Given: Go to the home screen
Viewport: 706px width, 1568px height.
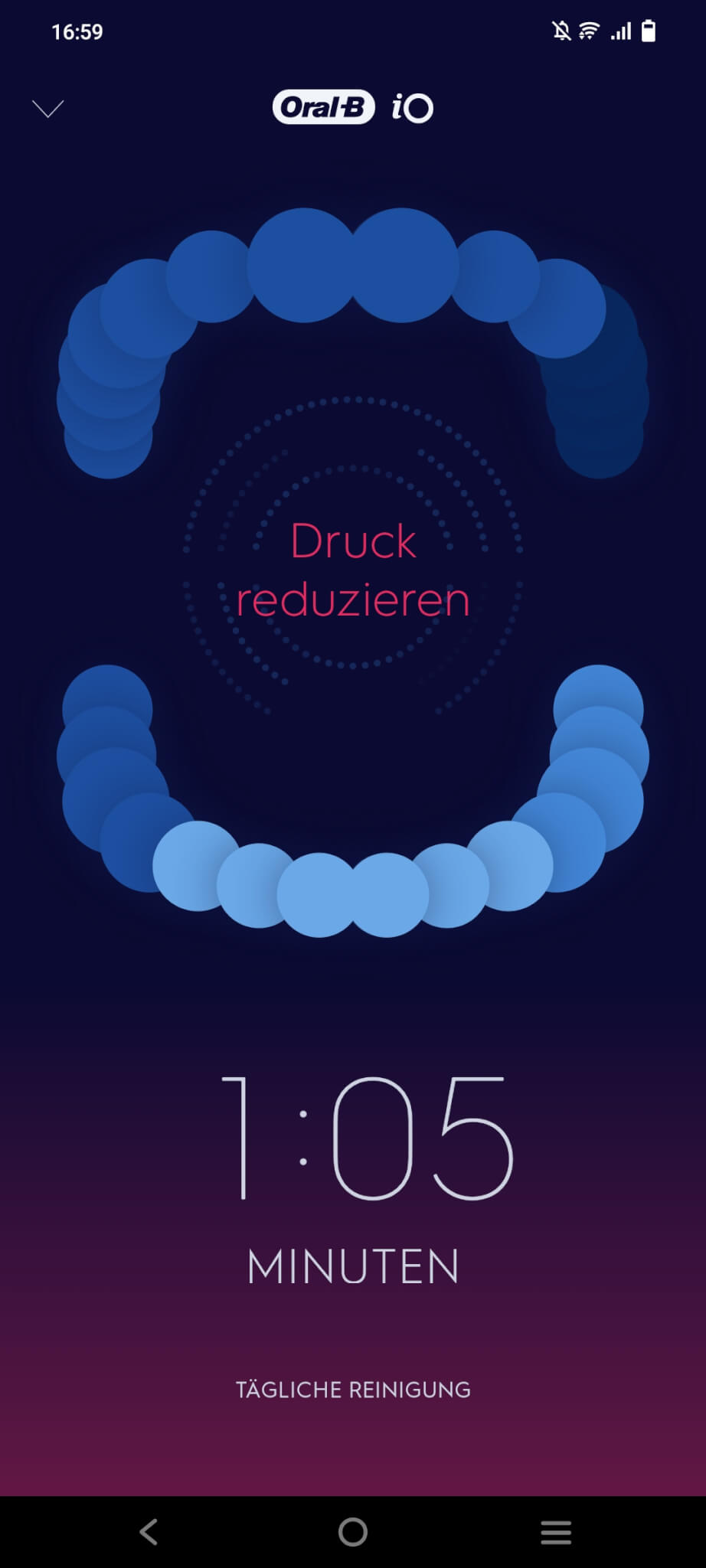Looking at the screenshot, I should (353, 1532).
